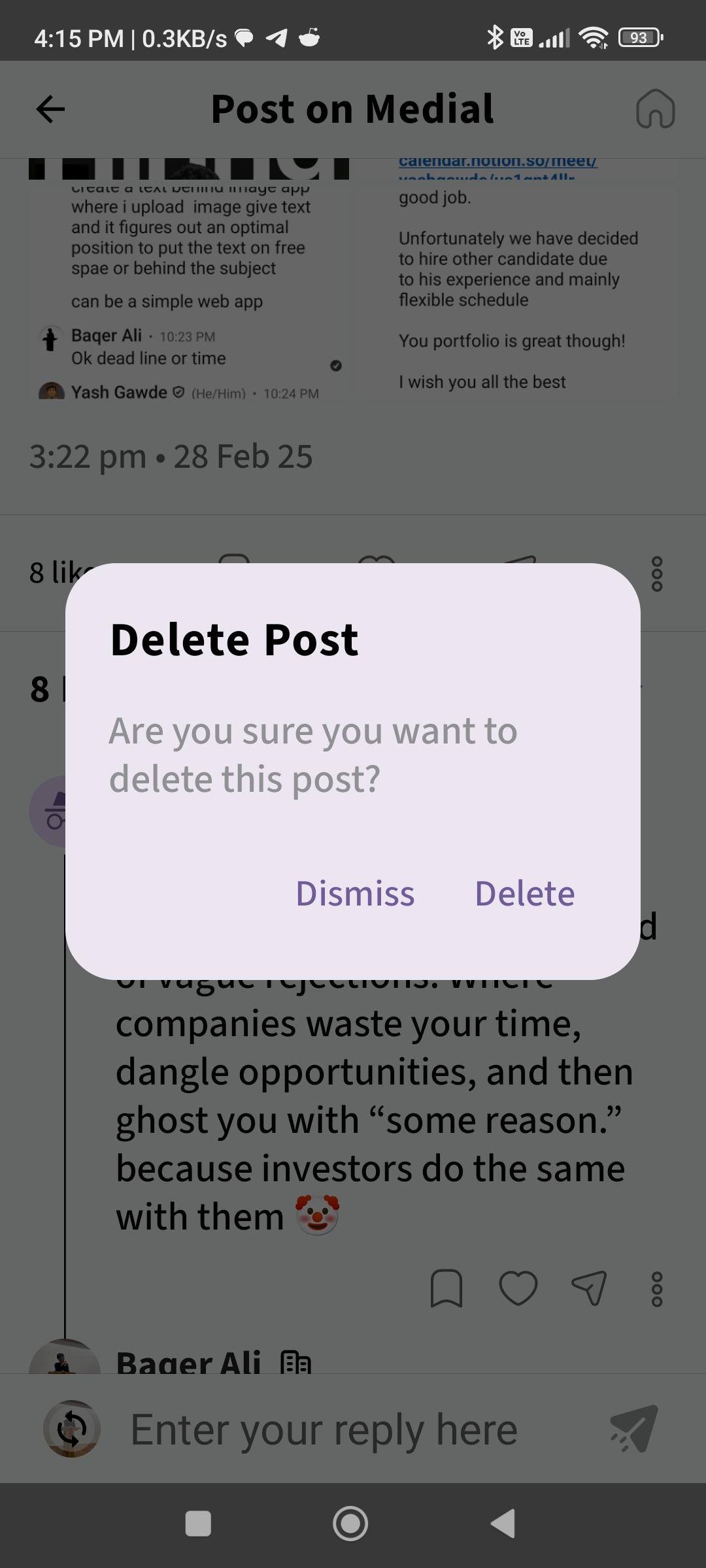Open recent apps from navigation bar
The height and width of the screenshot is (1568, 706).
198,1524
